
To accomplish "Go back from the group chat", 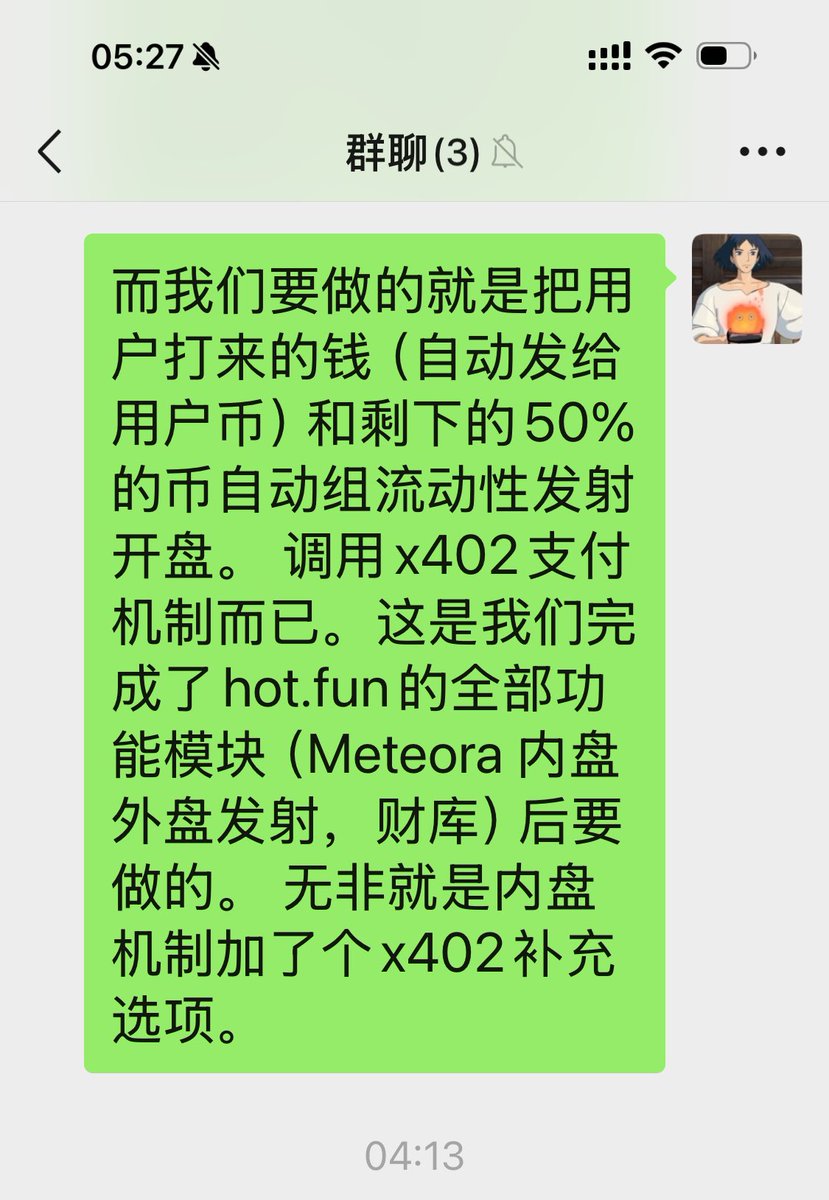I will pyautogui.click(x=49, y=153).
